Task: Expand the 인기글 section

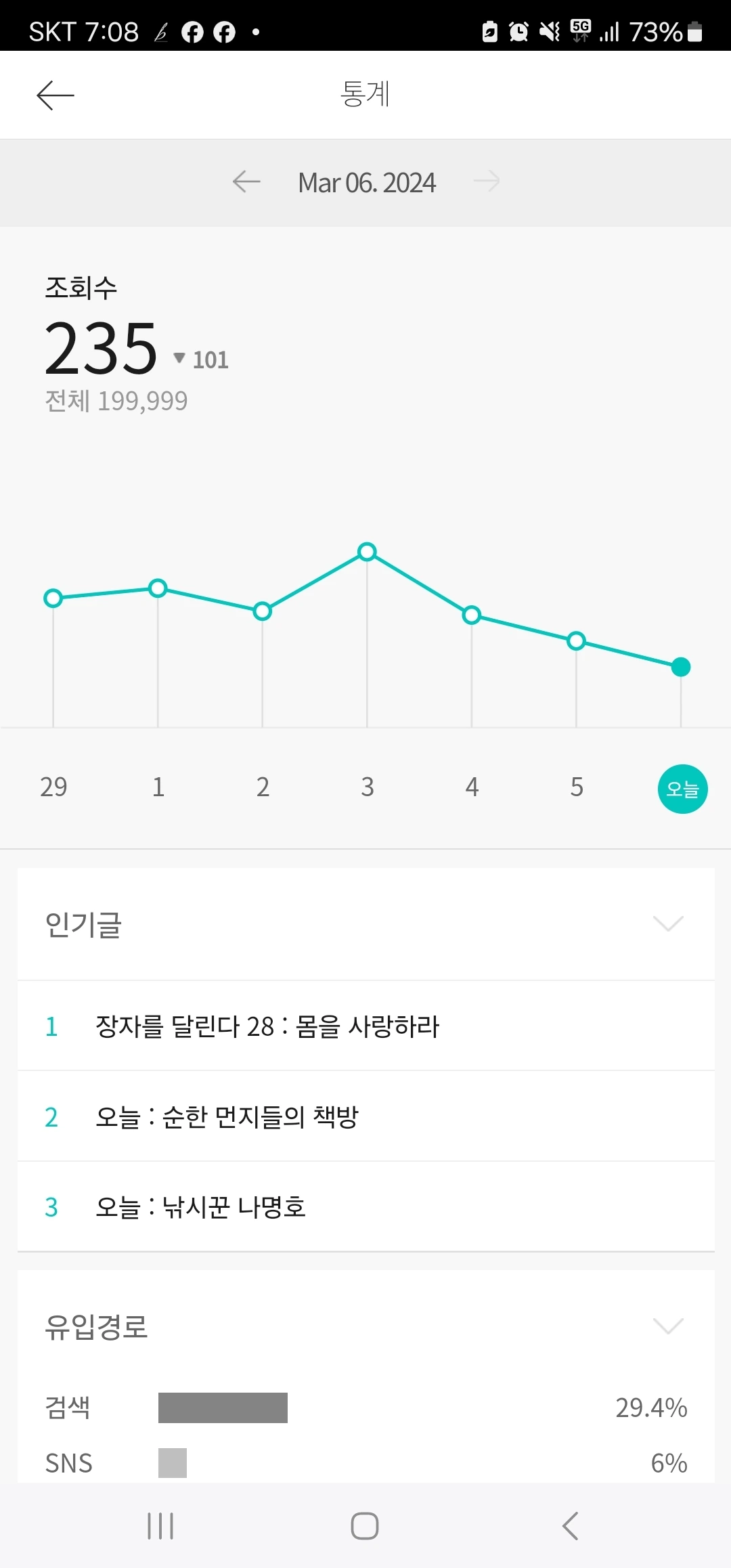Action: (x=667, y=923)
